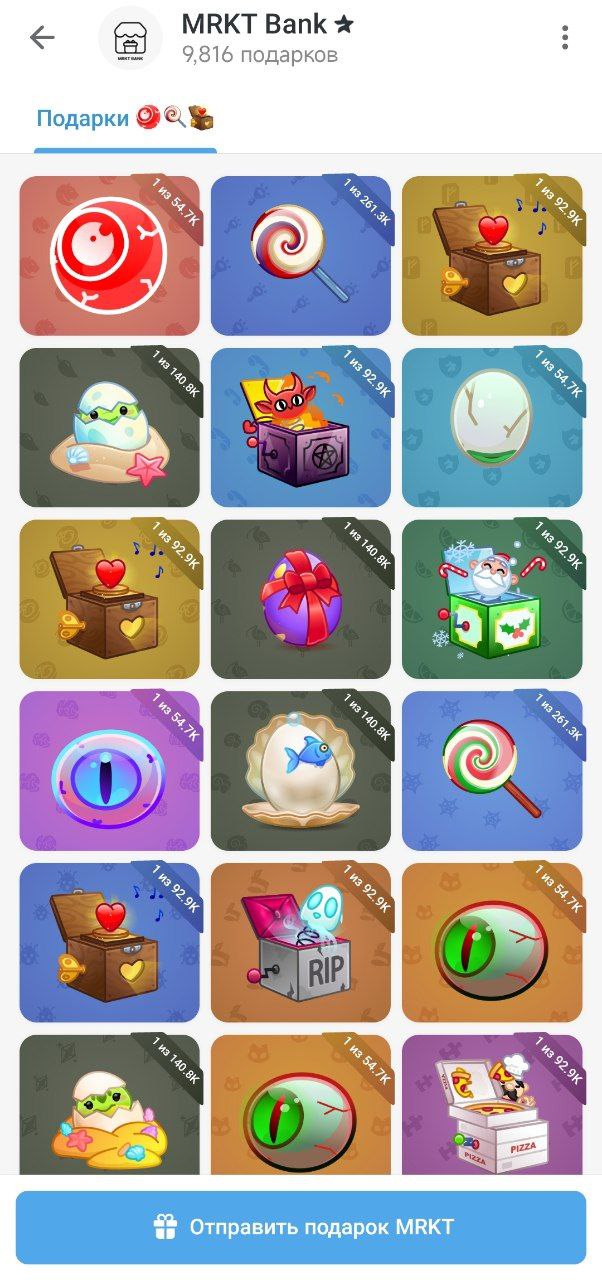Open the cracked crystal ball gift
This screenshot has width=602, height=1280.
coord(492,428)
